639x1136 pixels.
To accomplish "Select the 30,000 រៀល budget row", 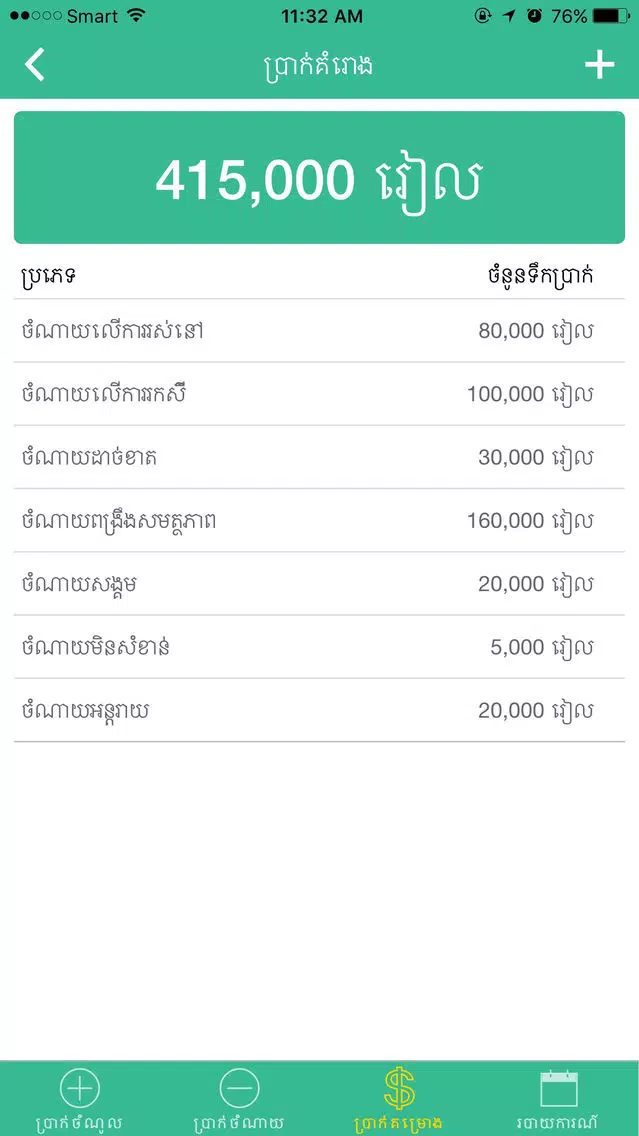I will 320,457.
